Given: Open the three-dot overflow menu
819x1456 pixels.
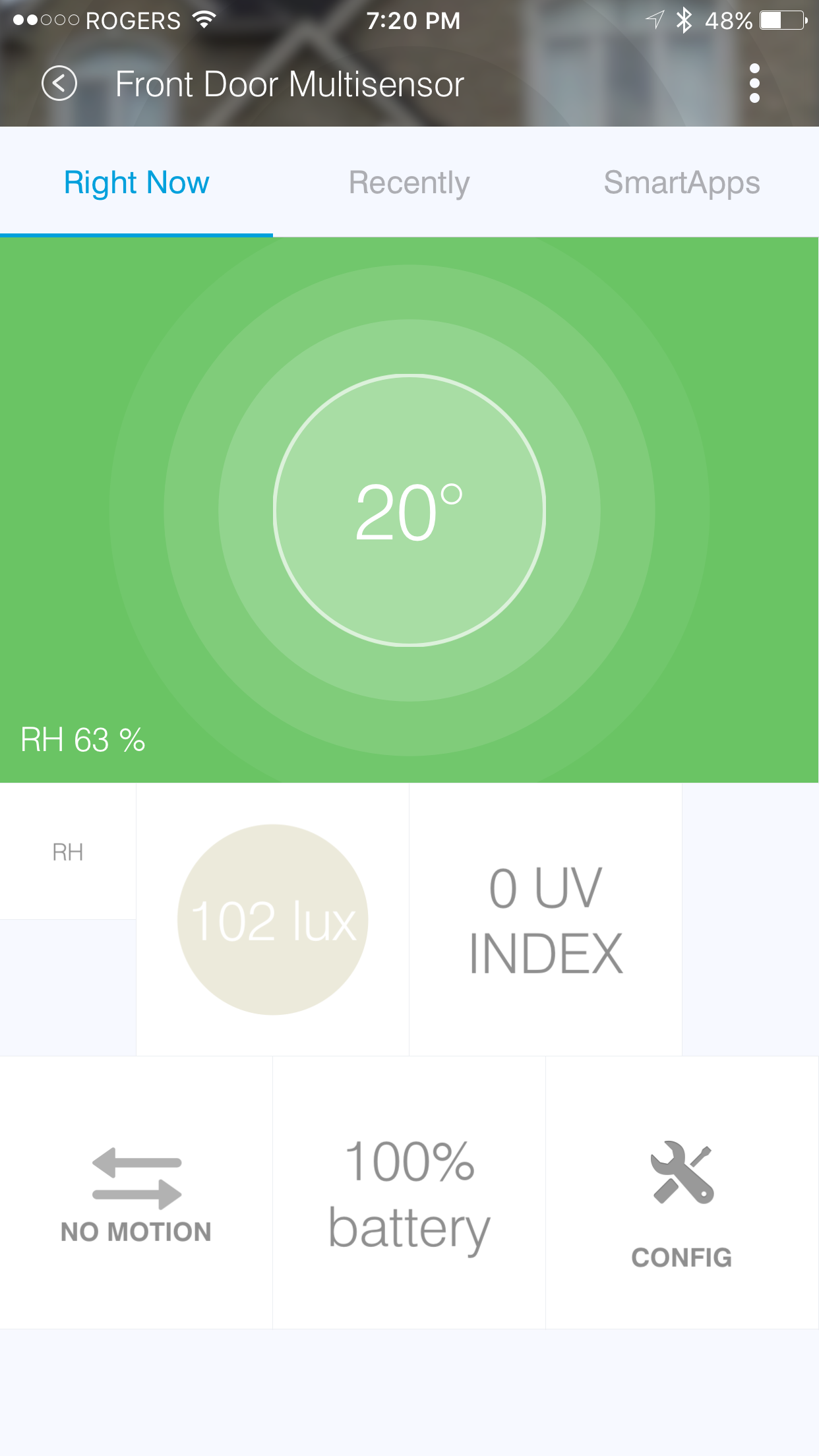Looking at the screenshot, I should coord(755,84).
